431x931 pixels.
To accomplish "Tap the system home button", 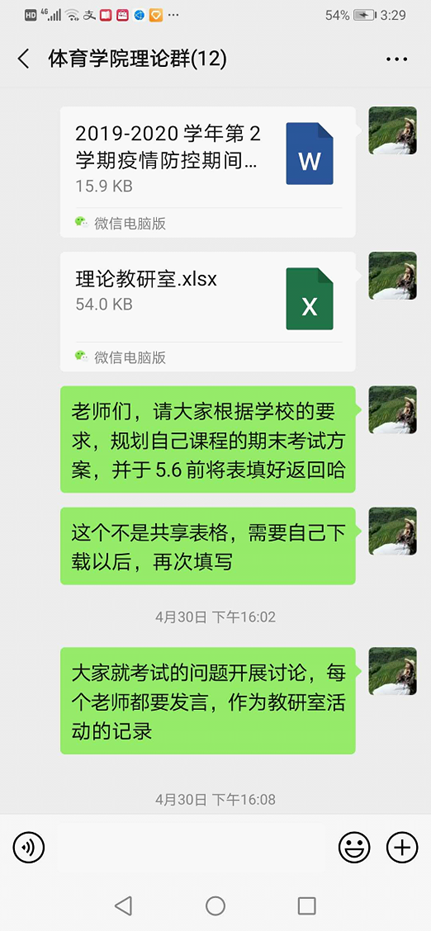I will point(215,905).
